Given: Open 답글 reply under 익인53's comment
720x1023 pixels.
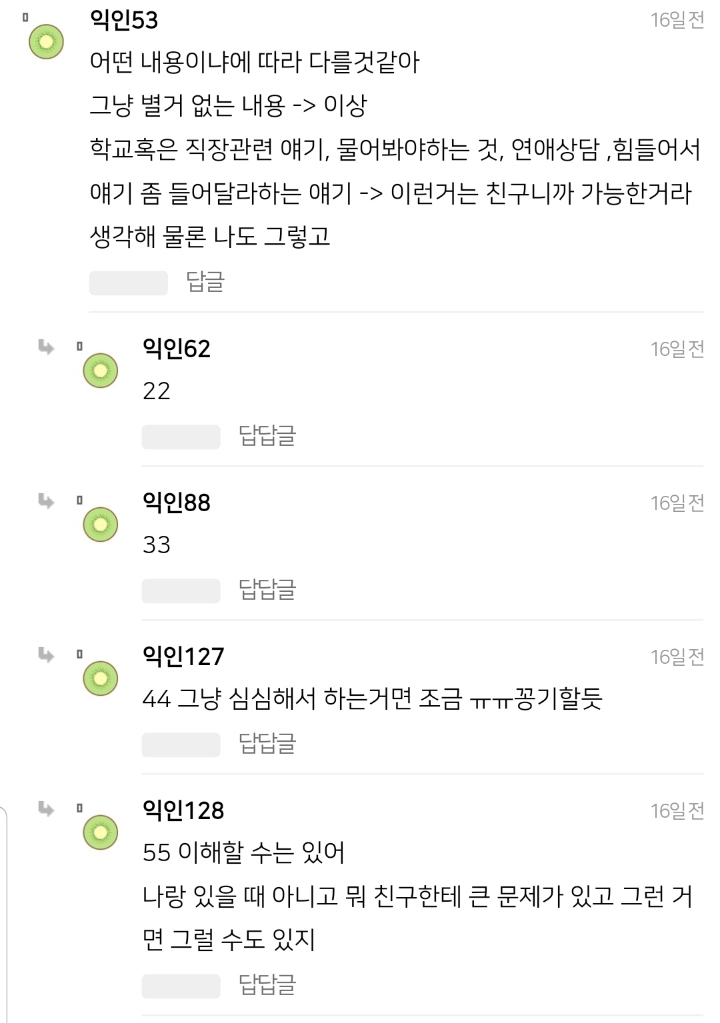Looking at the screenshot, I should [x=207, y=283].
